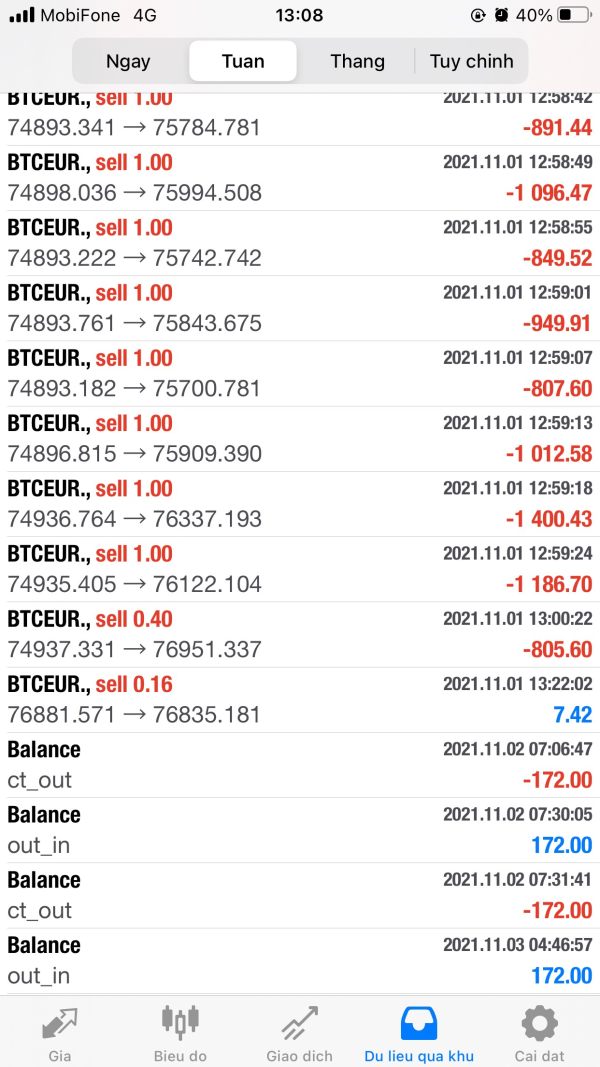Expand the BTCEUR sell 0.16 trade
The width and height of the screenshot is (600, 1067).
coord(299,700)
